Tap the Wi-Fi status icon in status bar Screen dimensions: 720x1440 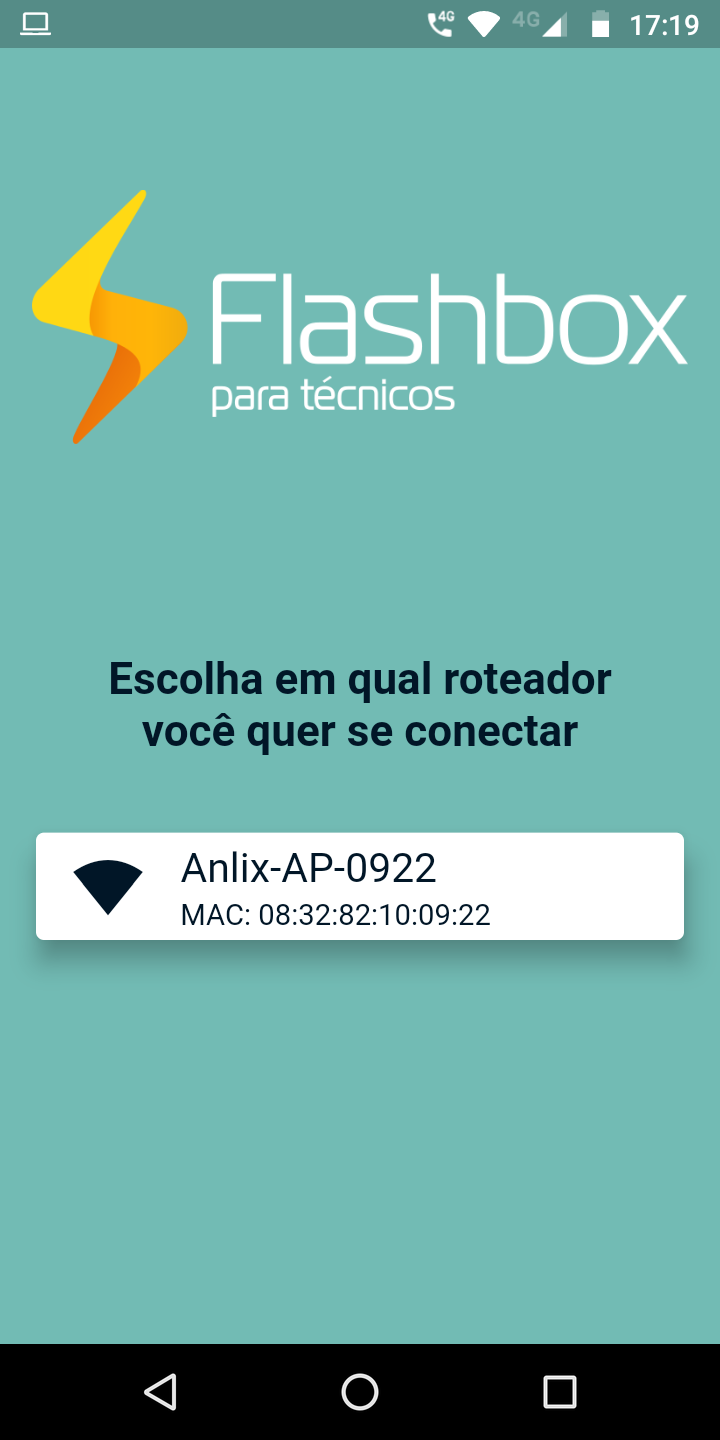click(x=484, y=24)
